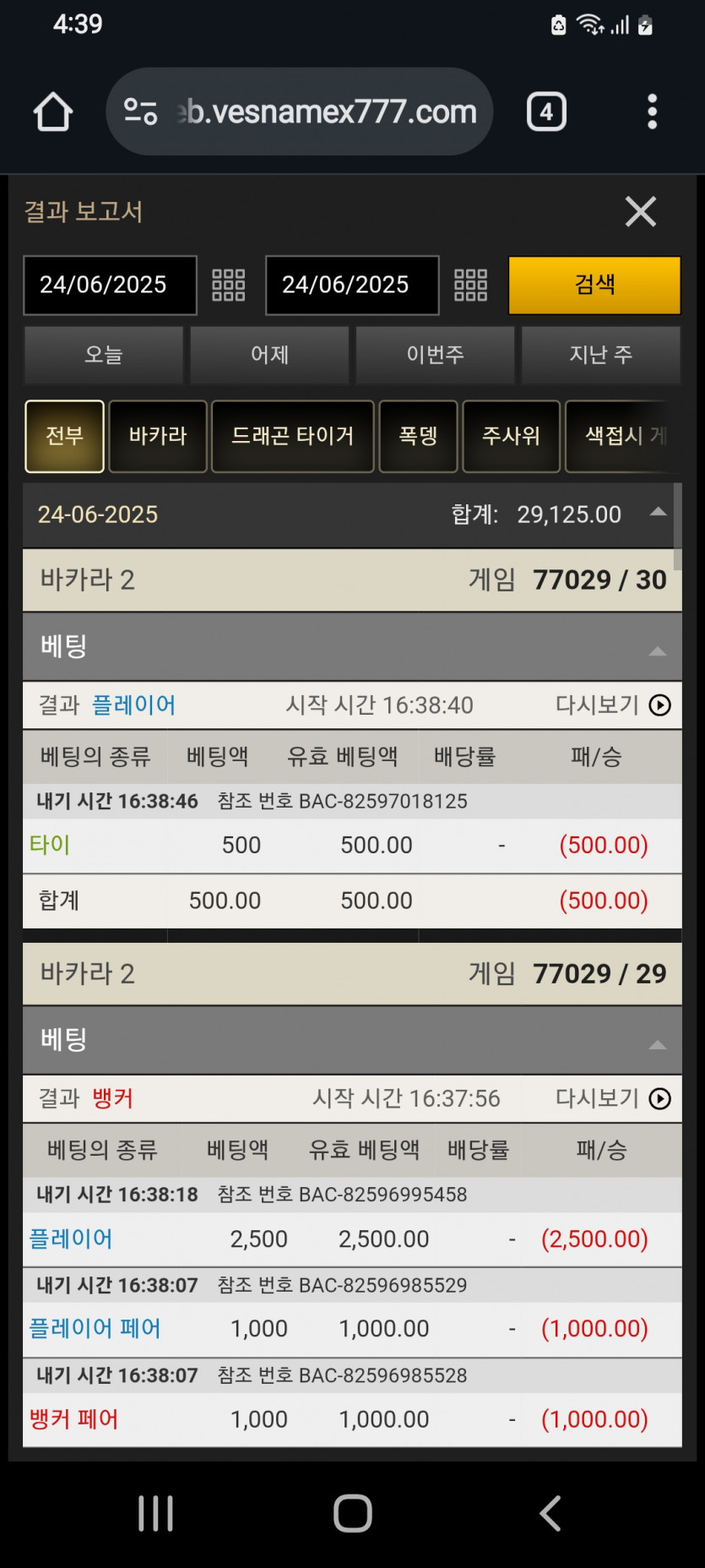Screen dimensions: 705x1568
Task: Switch to the 바카라 filter tab
Action: click(158, 436)
